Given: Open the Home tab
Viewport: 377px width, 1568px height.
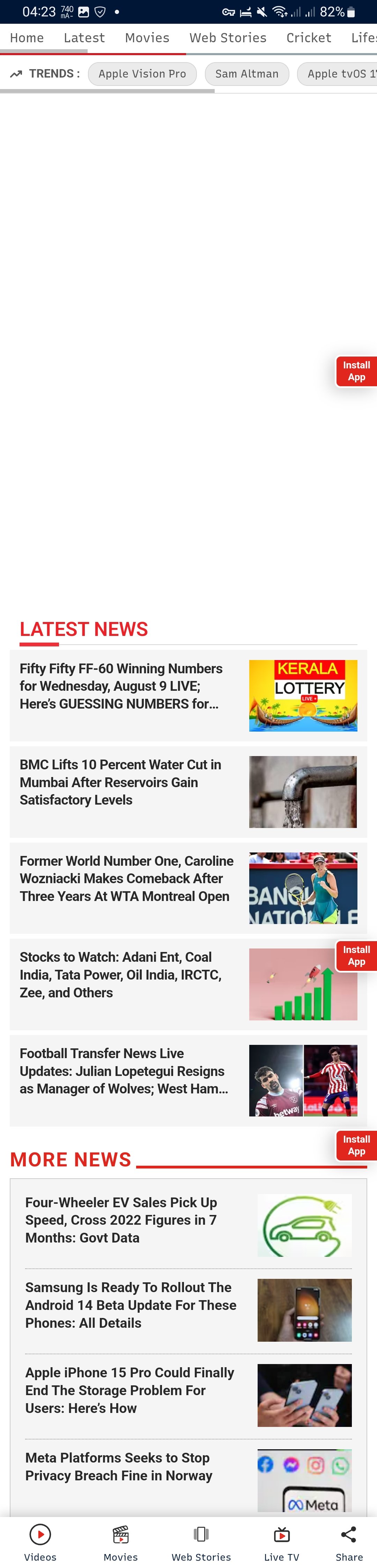Looking at the screenshot, I should pyautogui.click(x=27, y=38).
